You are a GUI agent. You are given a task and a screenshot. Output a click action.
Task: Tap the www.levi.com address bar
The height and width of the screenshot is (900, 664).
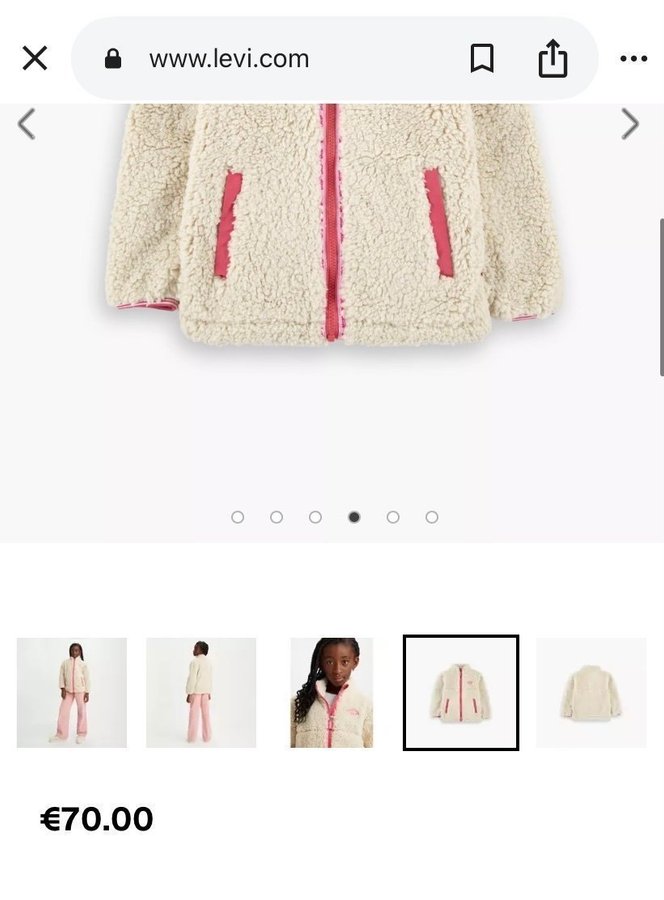click(x=229, y=59)
